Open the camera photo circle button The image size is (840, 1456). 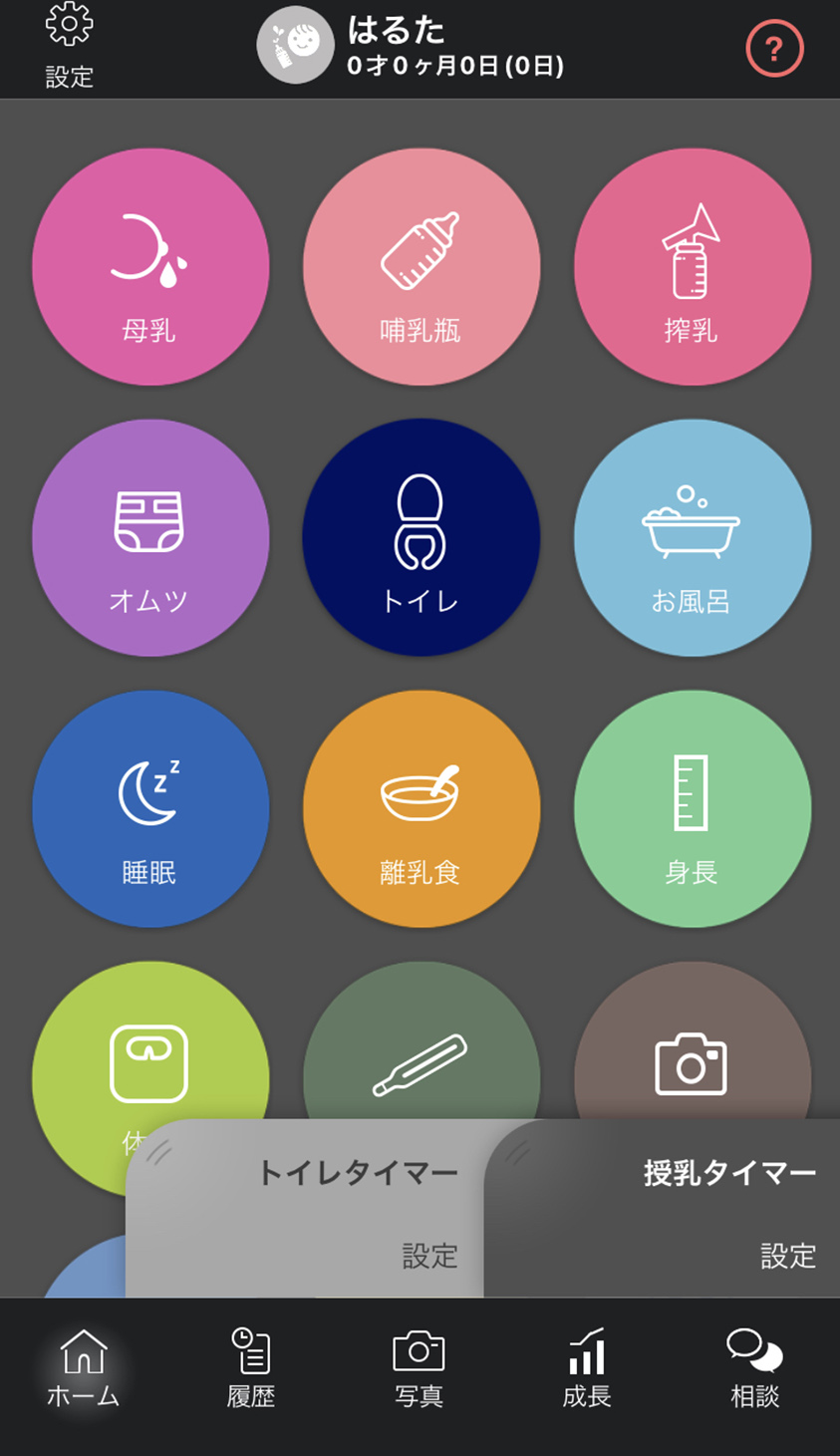693,1041
